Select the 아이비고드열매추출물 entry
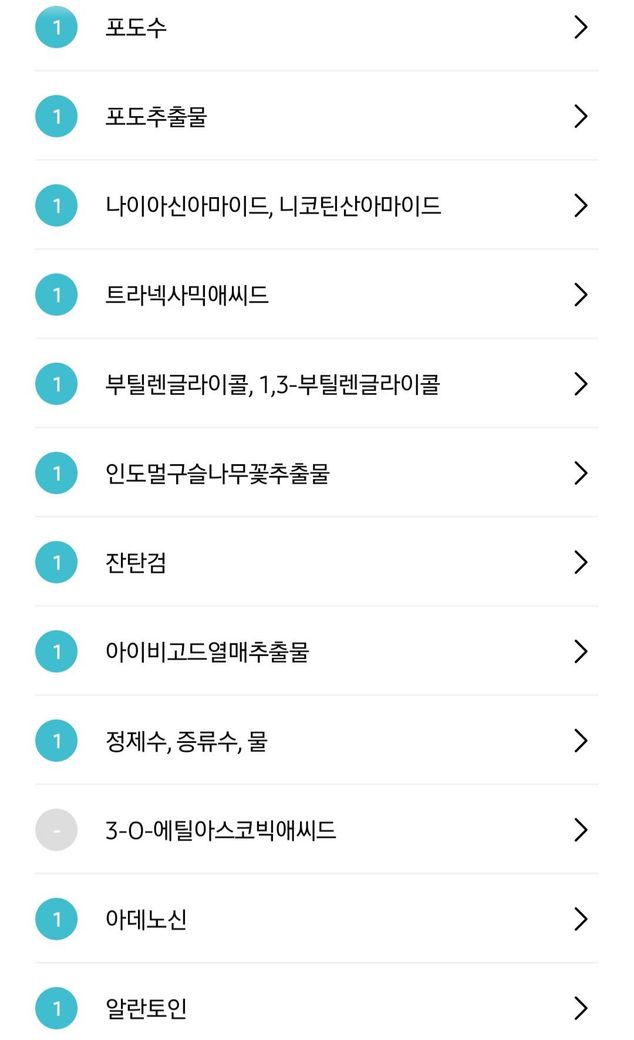This screenshot has height=1040, width=634. pos(316,651)
